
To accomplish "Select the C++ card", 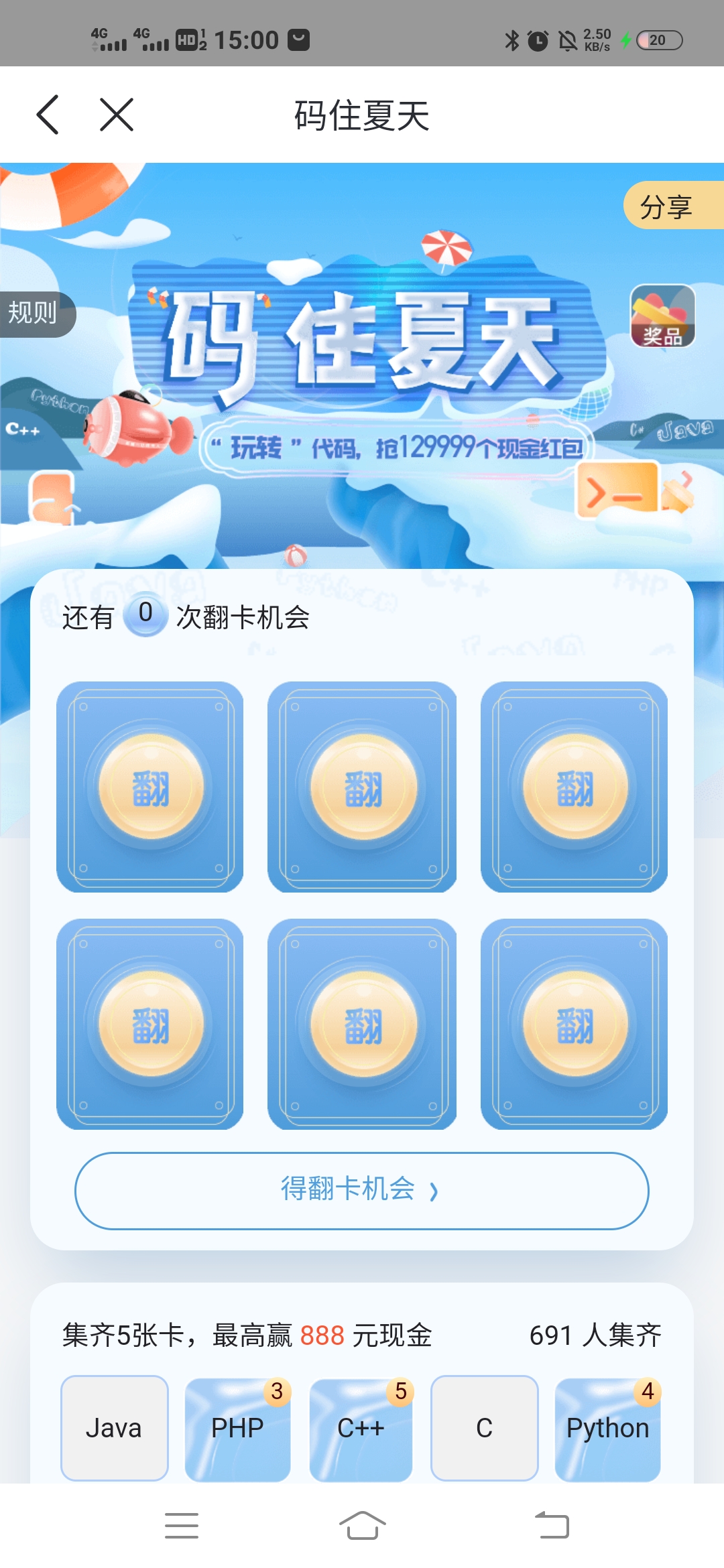I will point(361,1427).
